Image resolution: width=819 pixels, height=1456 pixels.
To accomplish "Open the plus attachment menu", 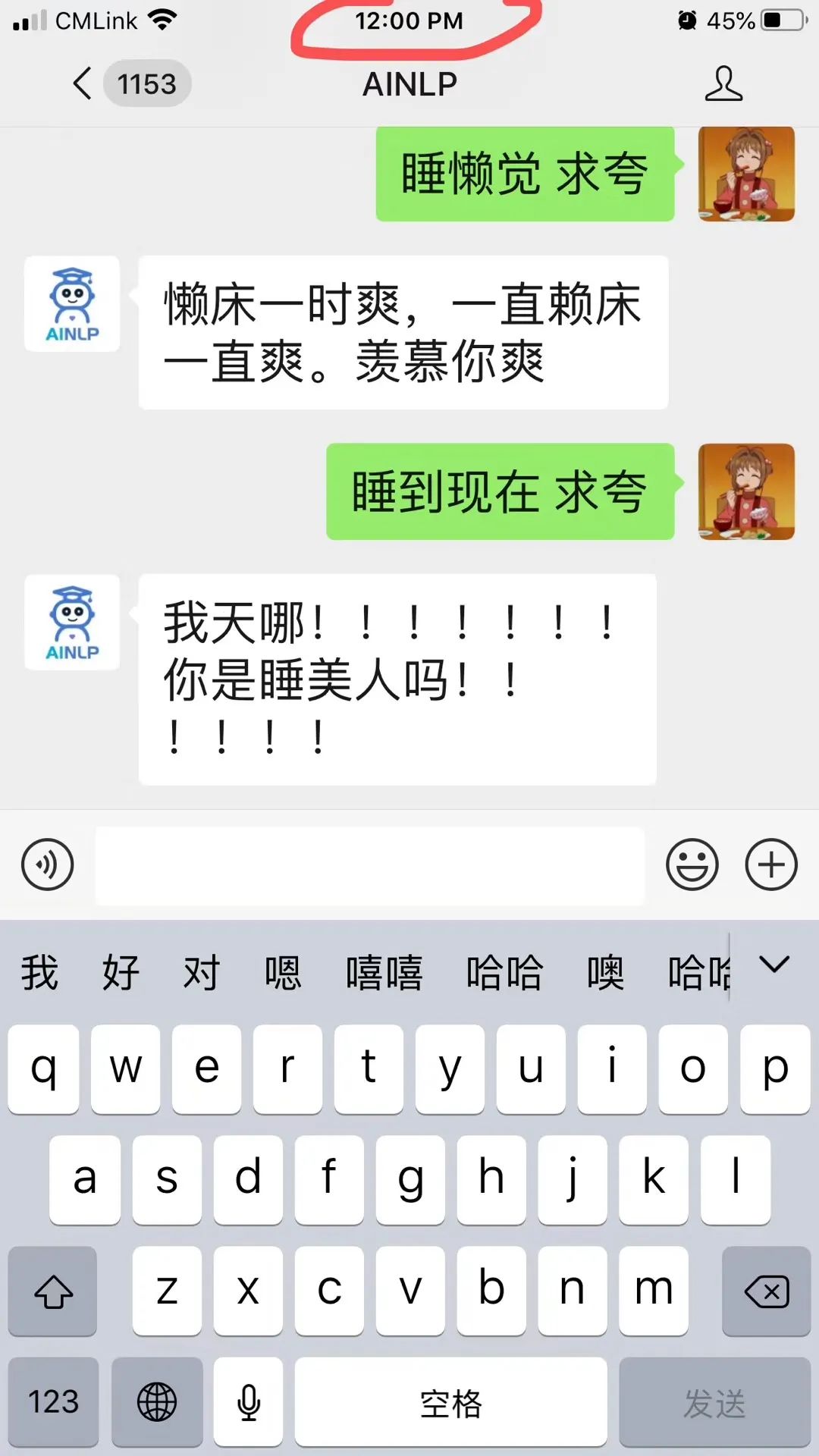I will (771, 864).
